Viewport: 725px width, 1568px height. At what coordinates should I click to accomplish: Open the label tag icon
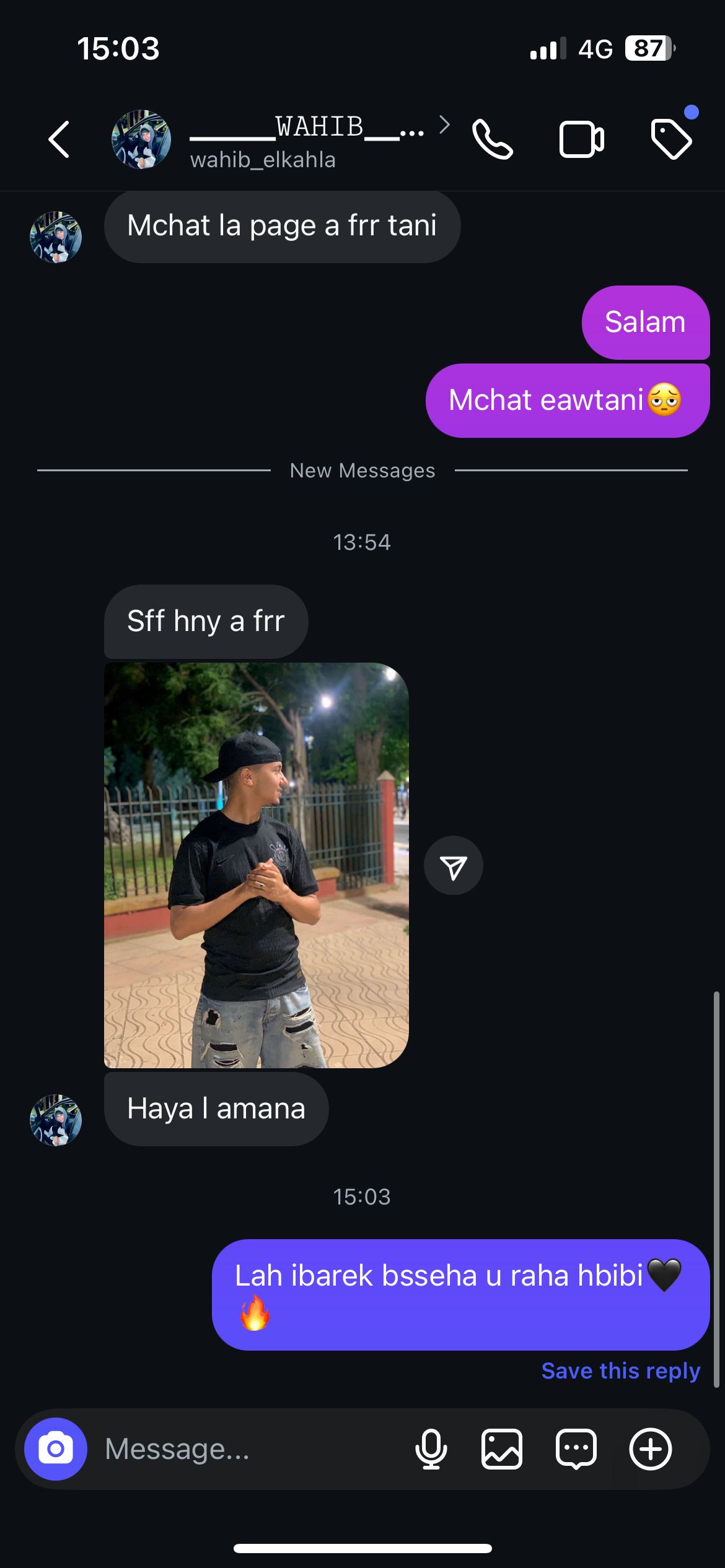coord(672,139)
